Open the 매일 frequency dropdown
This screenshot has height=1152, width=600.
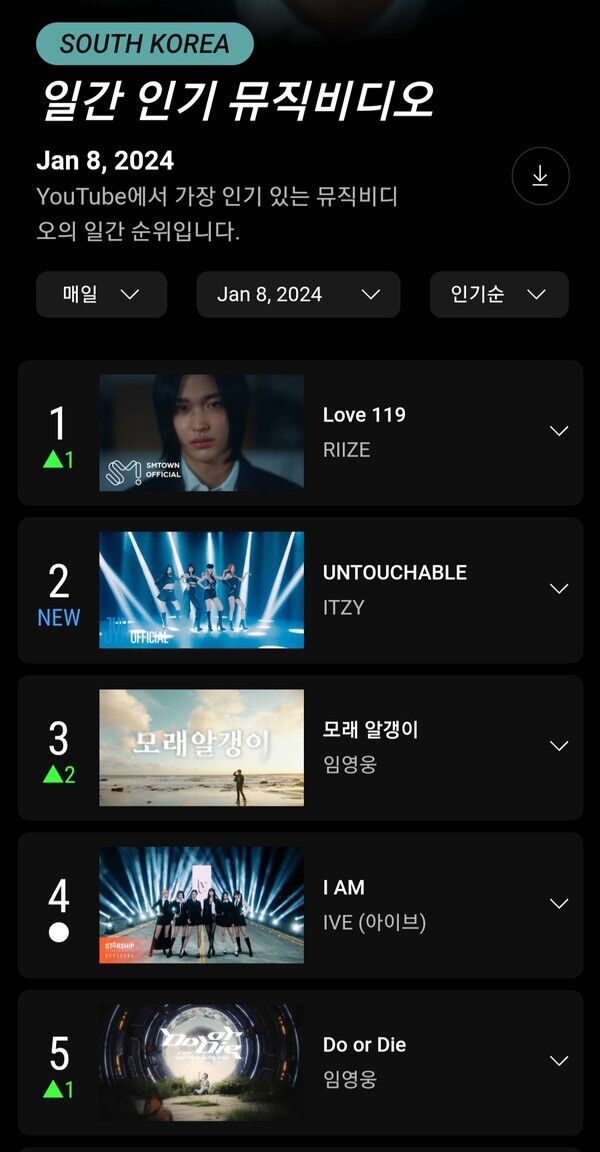101,294
